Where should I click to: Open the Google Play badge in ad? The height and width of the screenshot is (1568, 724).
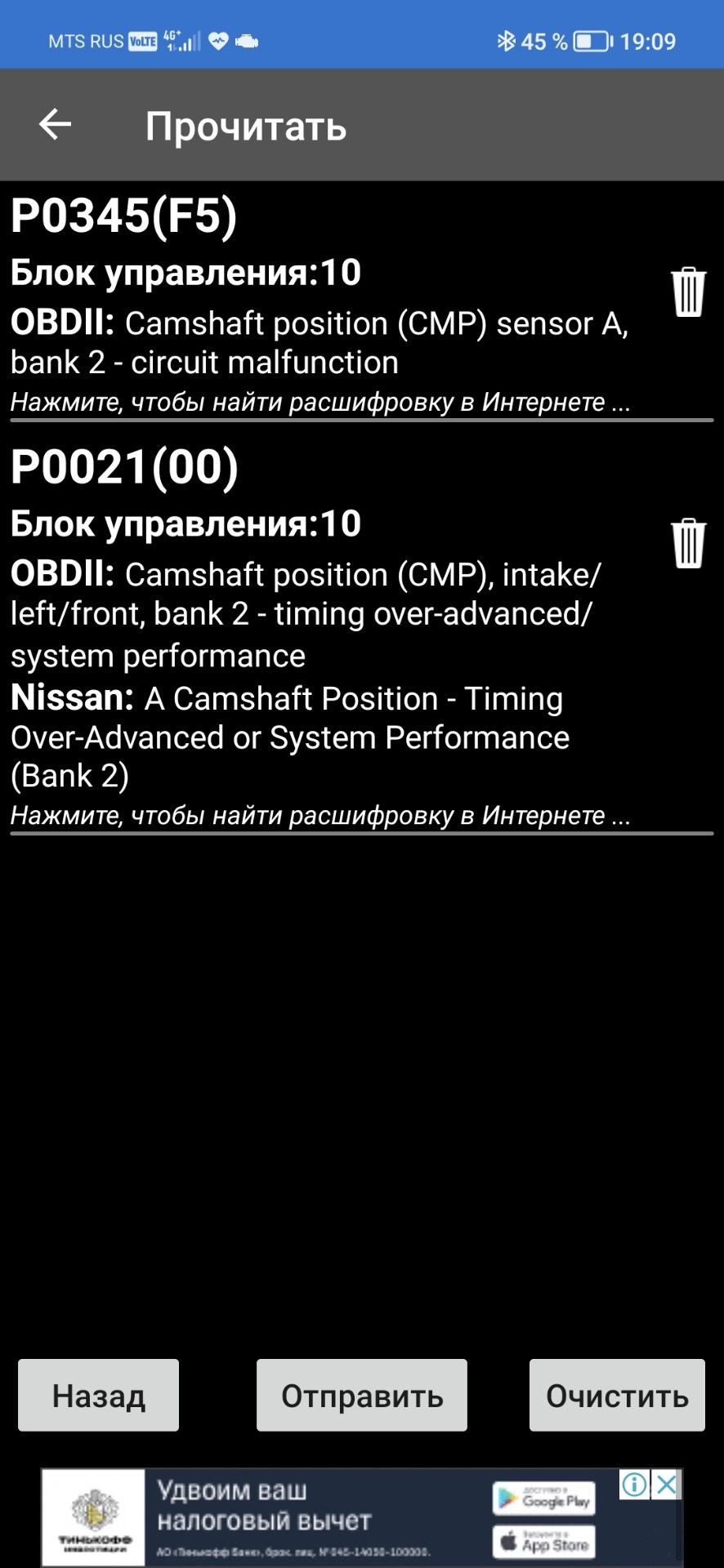(544, 1499)
